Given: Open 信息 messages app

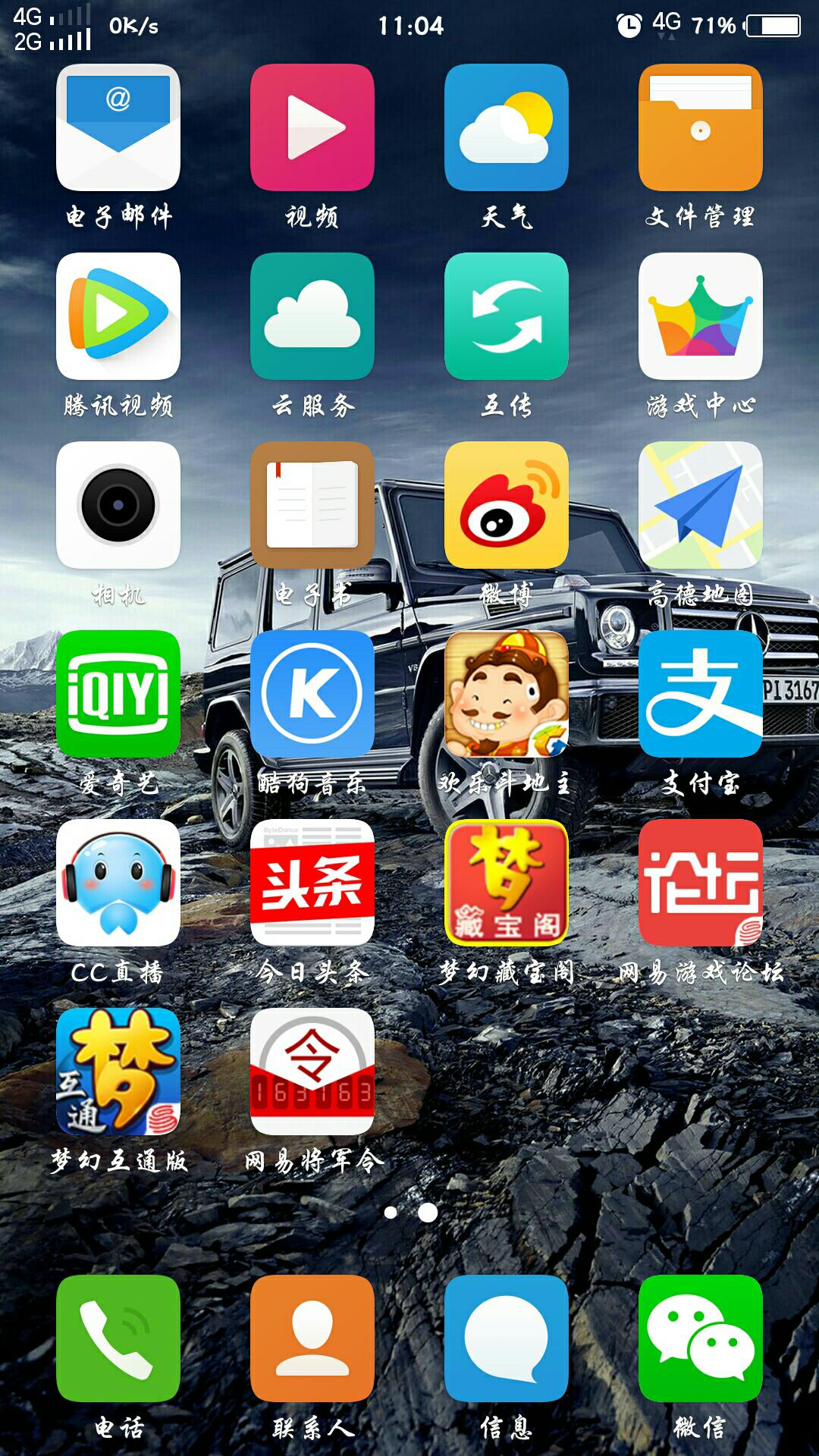Looking at the screenshot, I should (507, 1338).
